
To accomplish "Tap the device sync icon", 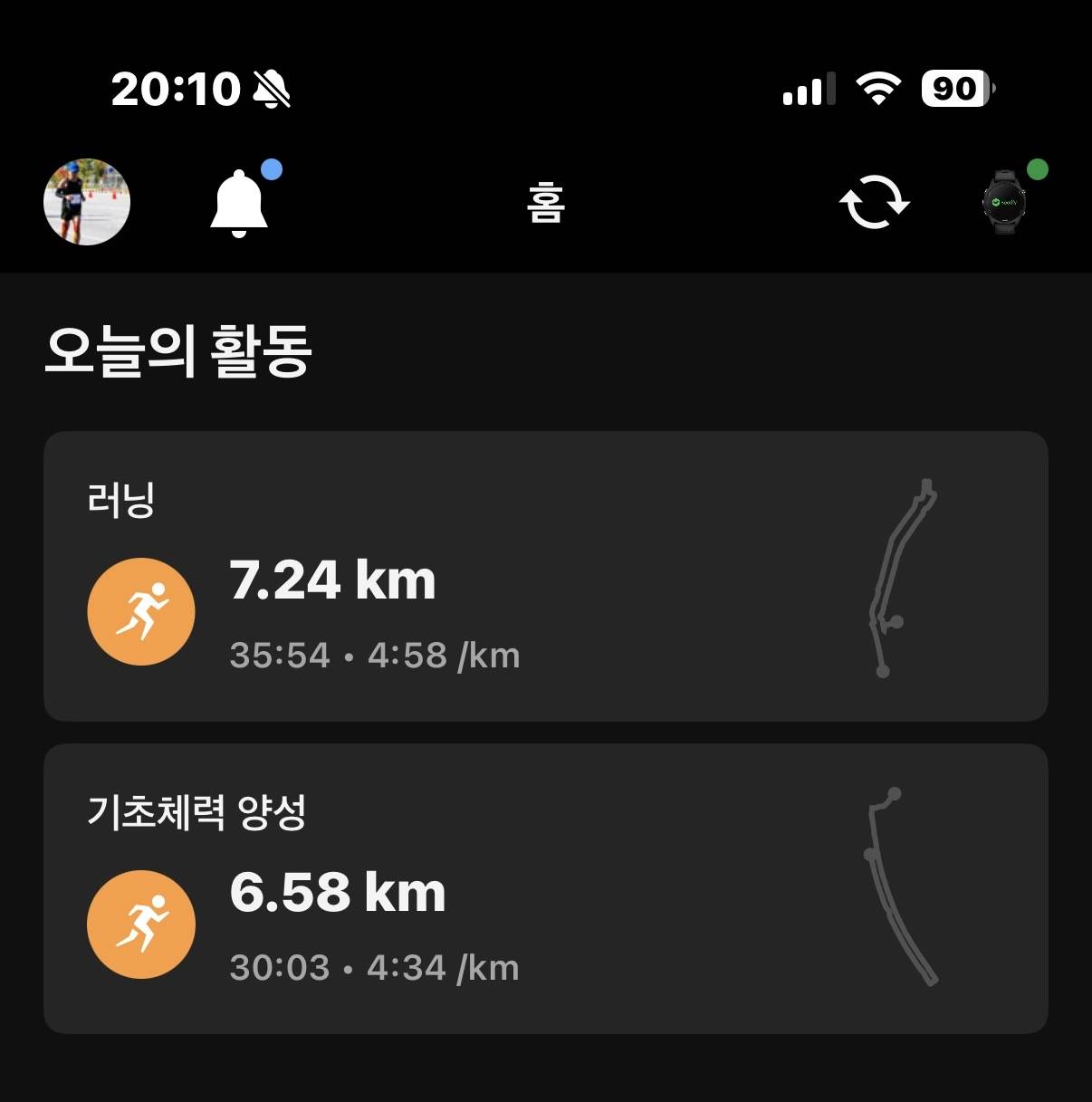I will click(875, 202).
